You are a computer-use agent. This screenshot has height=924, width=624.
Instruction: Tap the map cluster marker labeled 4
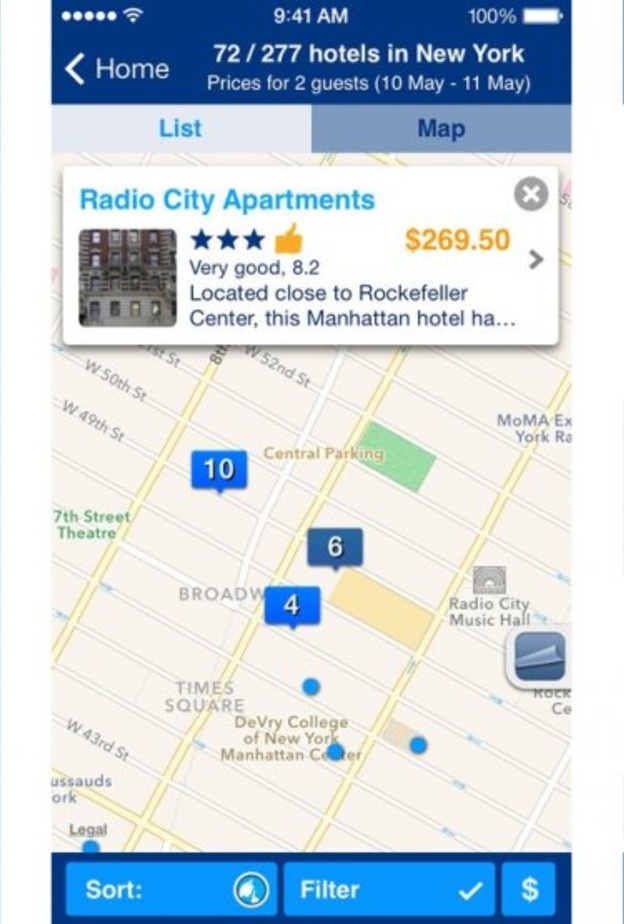coord(292,605)
